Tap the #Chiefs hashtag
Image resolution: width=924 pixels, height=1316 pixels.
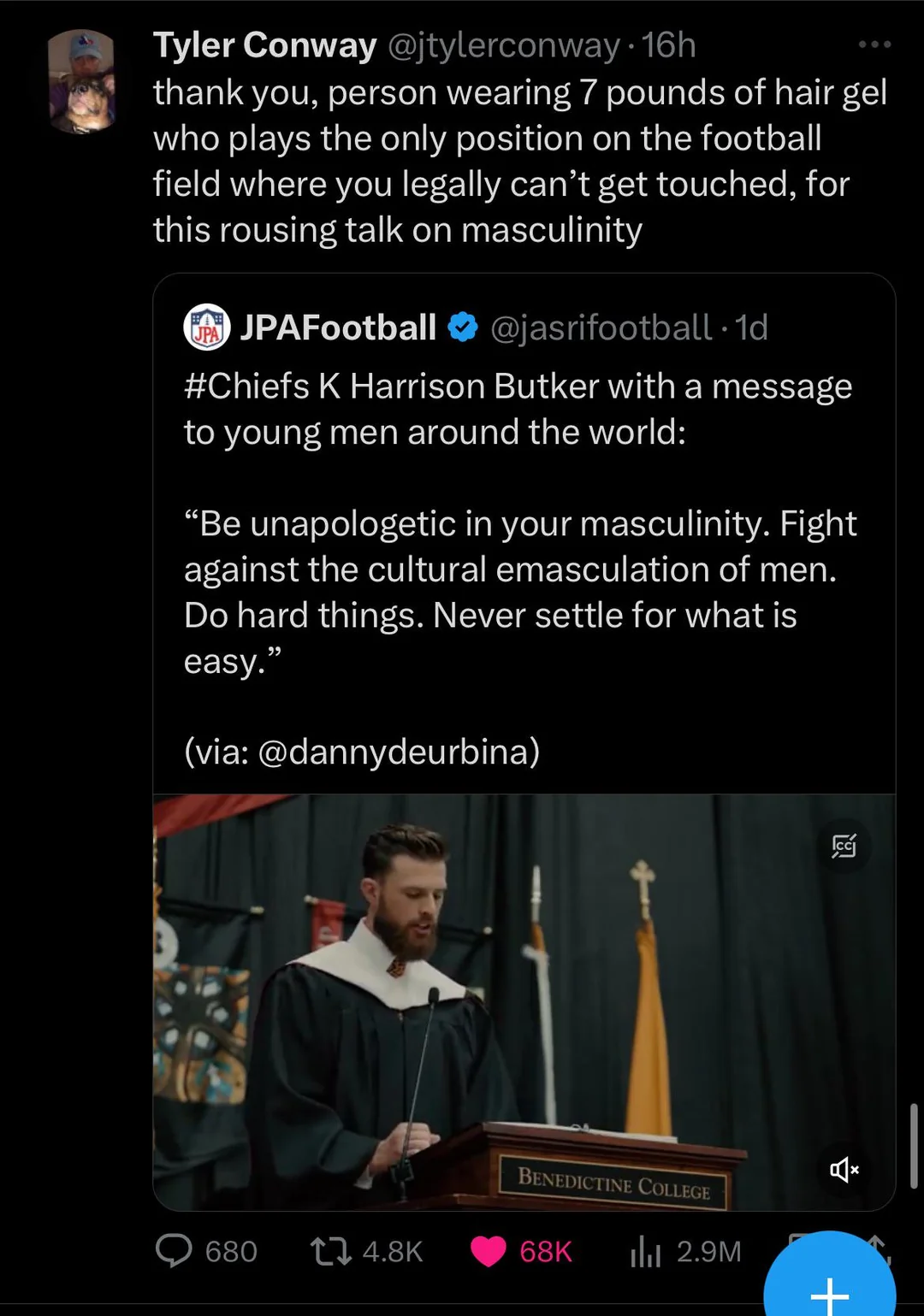pos(246,387)
